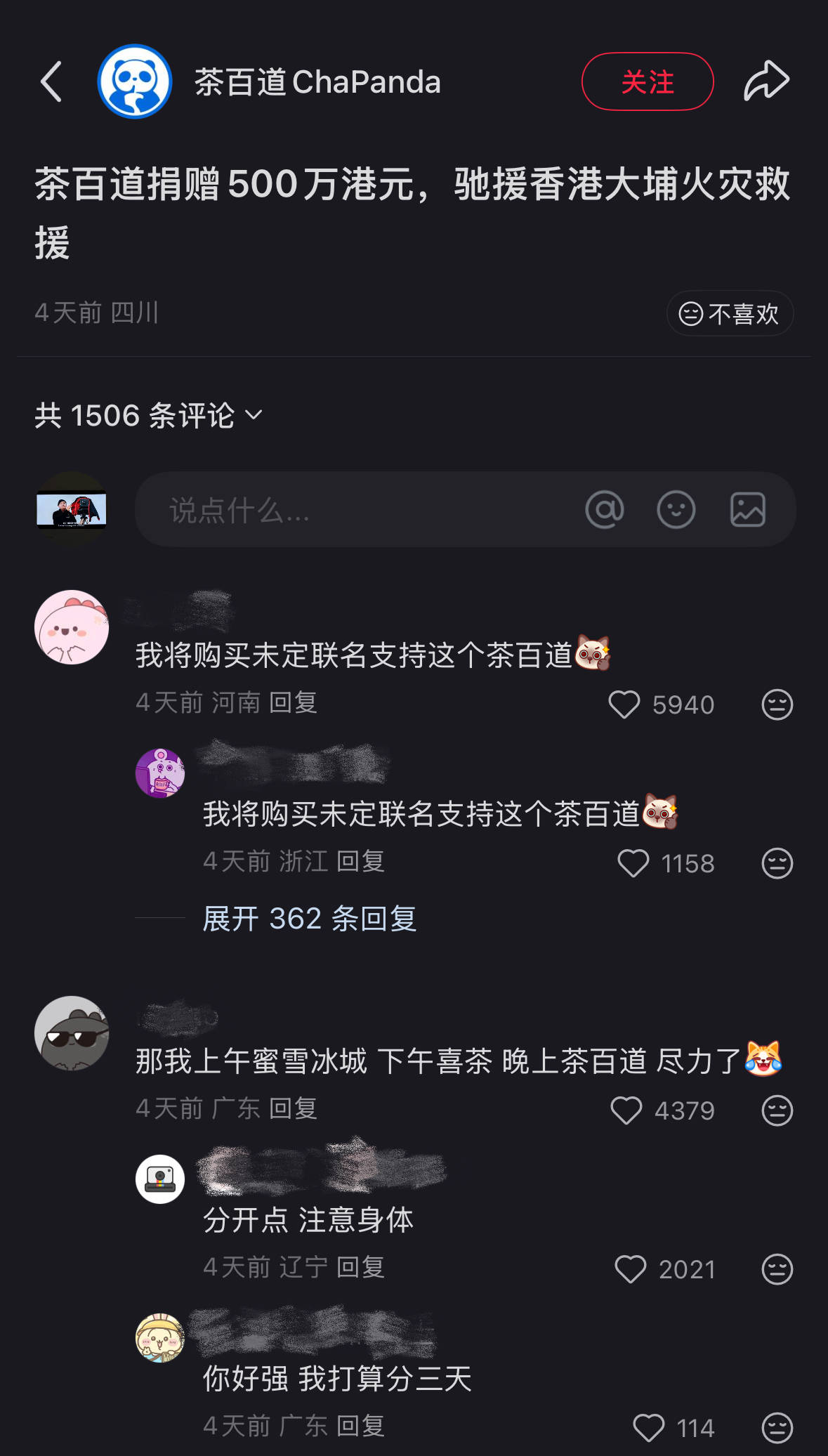Follow 茶百道ChaPanda with the 关注 button
This screenshot has width=828, height=1456.
coord(647,81)
